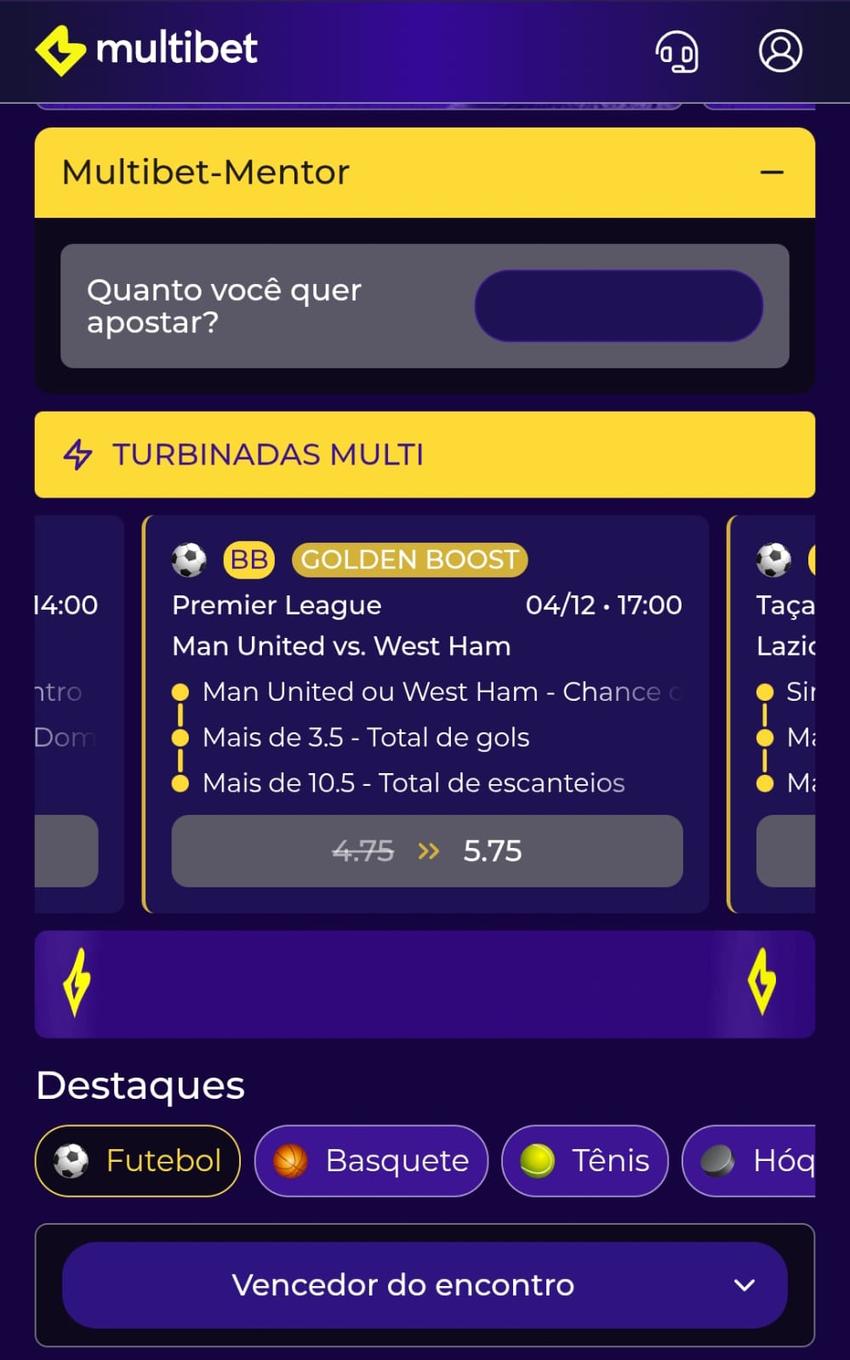Click the BB badge on the Golden Boost card

[x=248, y=560]
